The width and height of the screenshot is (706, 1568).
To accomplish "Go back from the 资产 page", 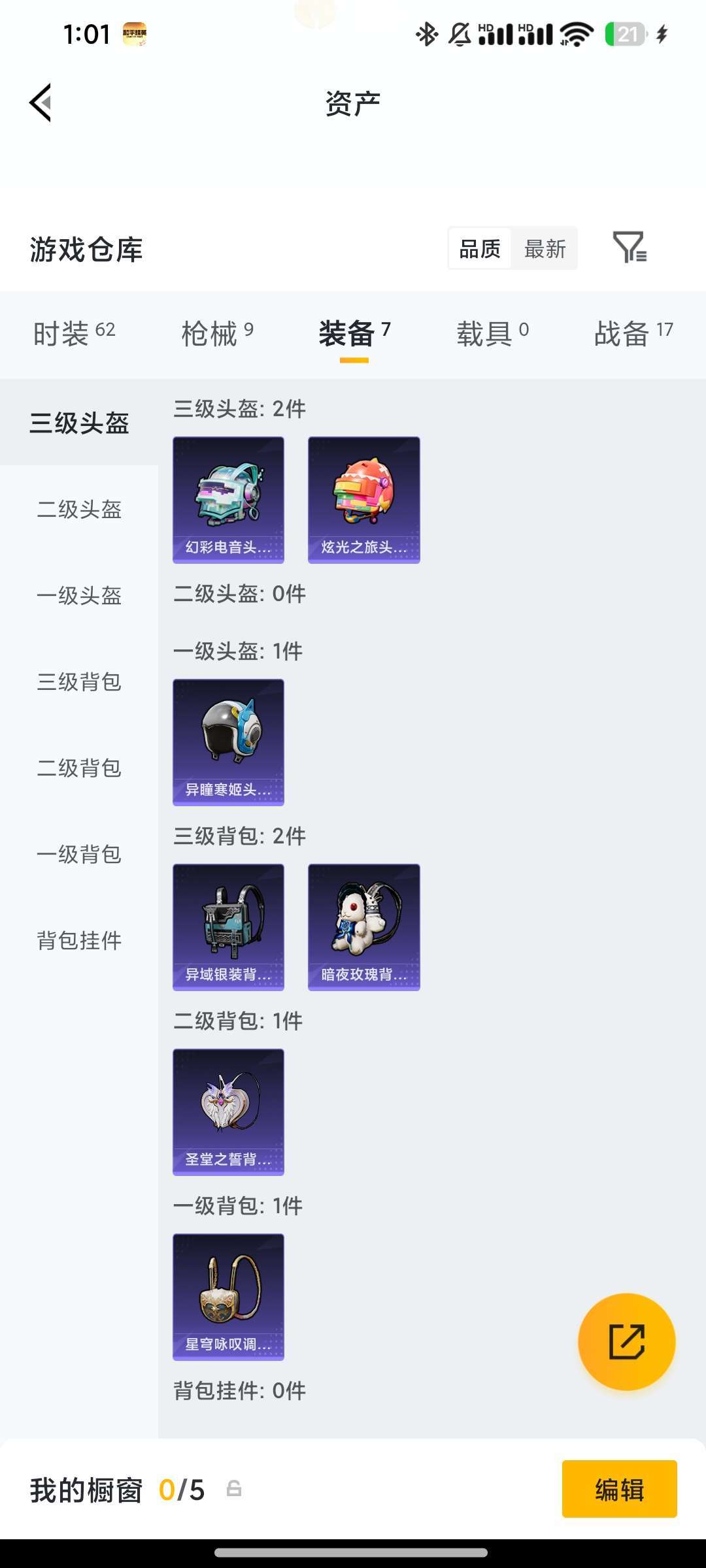I will pos(41,103).
